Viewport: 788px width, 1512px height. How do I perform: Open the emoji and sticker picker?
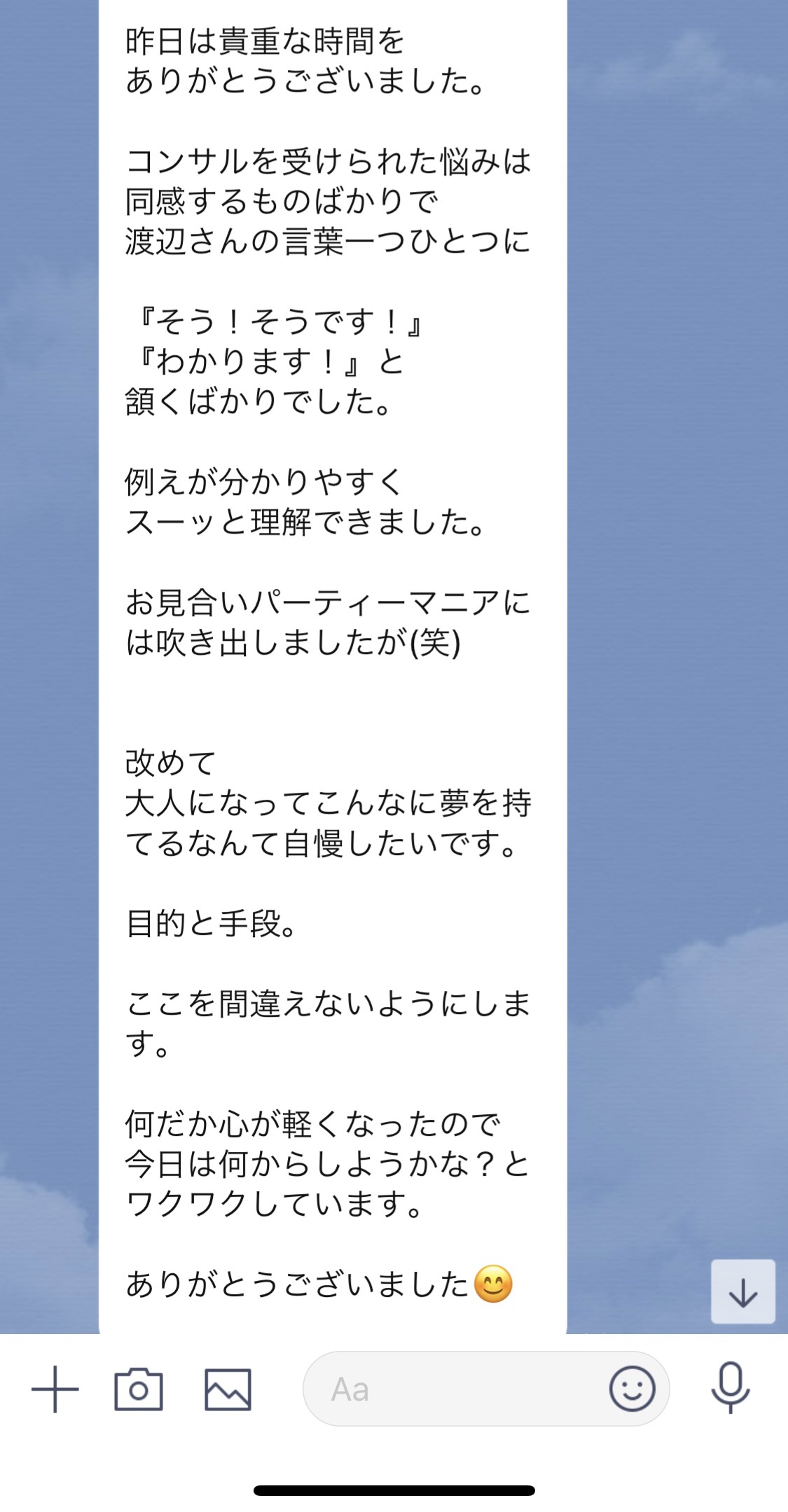click(x=632, y=1389)
